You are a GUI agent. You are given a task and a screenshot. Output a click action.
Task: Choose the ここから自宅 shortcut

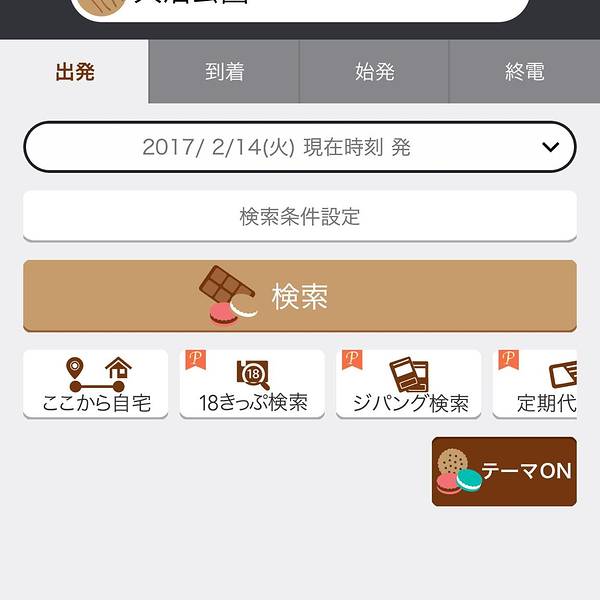(96, 384)
